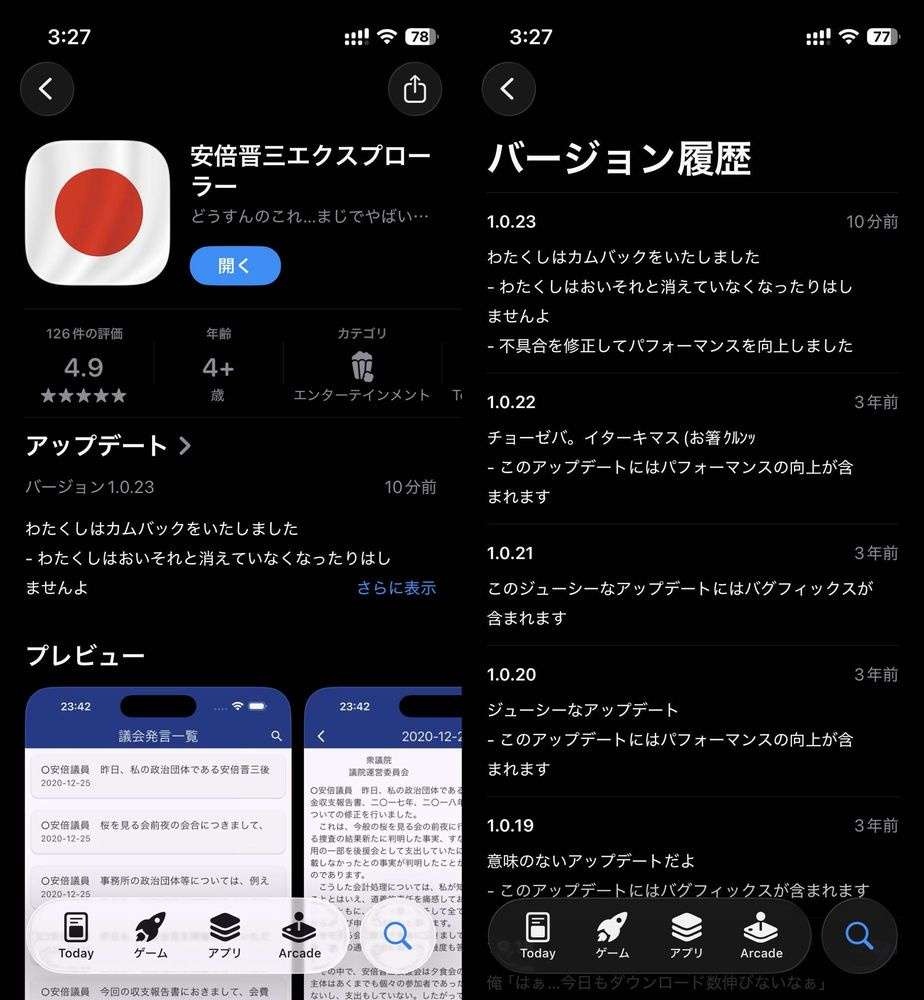Switch to Arcade tab below バージョン履歴
This screenshot has height=1000, width=924.
point(761,936)
